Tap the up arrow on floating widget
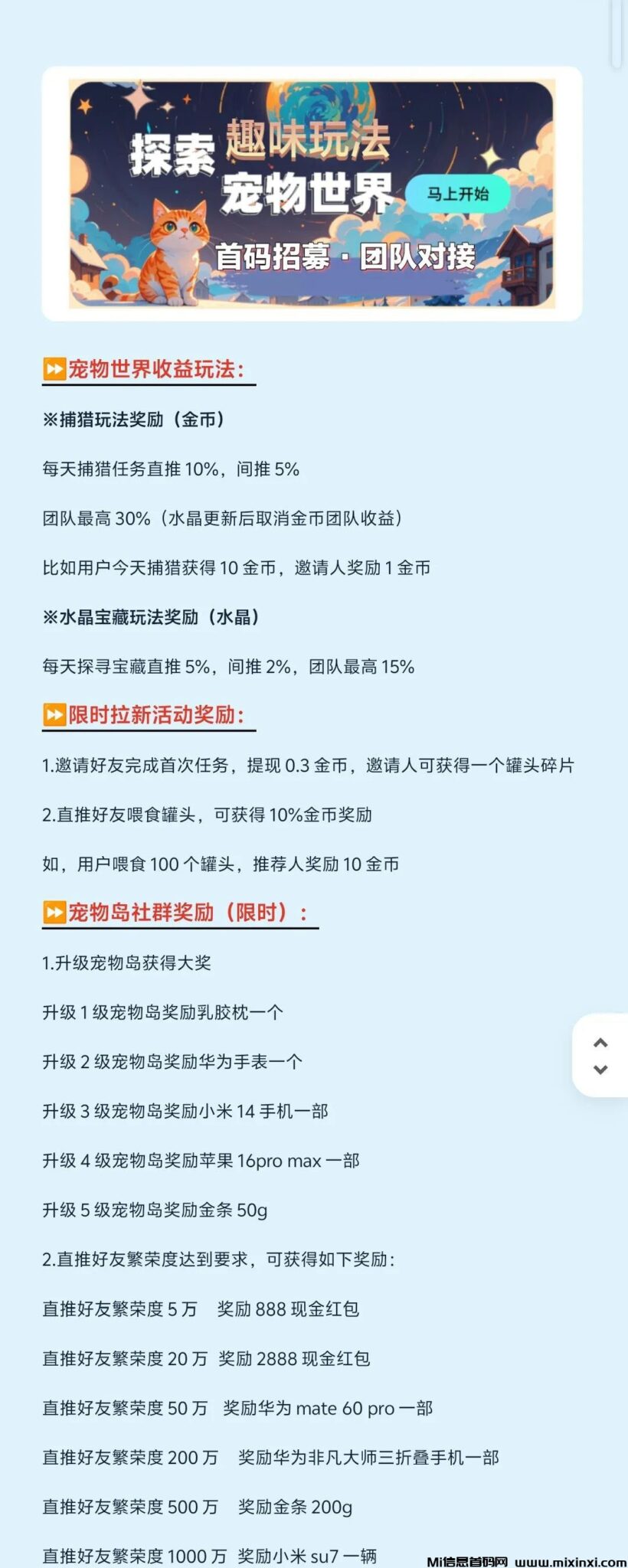Viewport: 628px width, 1568px height. pyautogui.click(x=600, y=1043)
